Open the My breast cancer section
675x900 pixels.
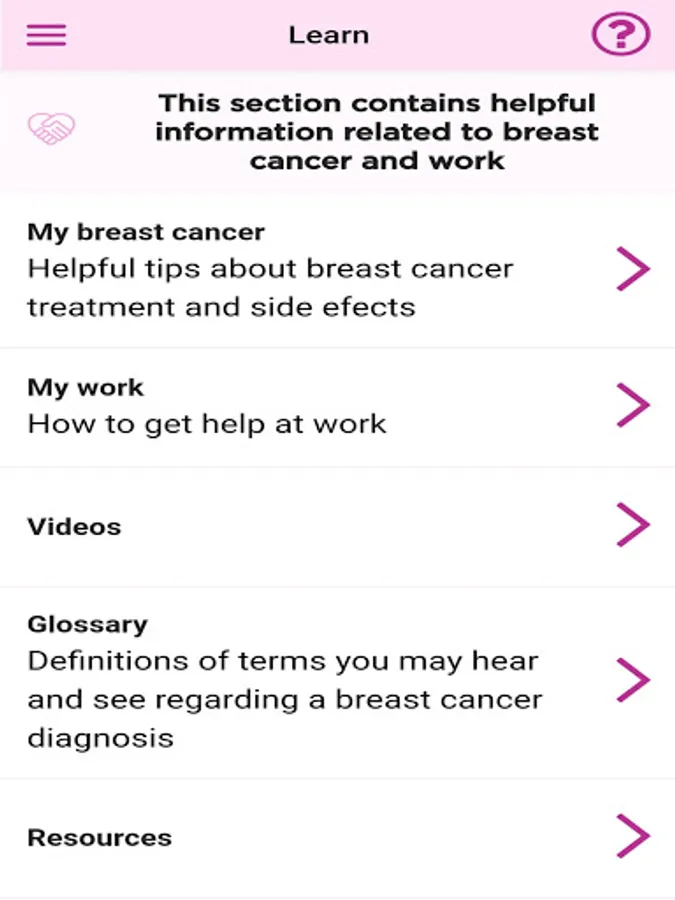(337, 270)
